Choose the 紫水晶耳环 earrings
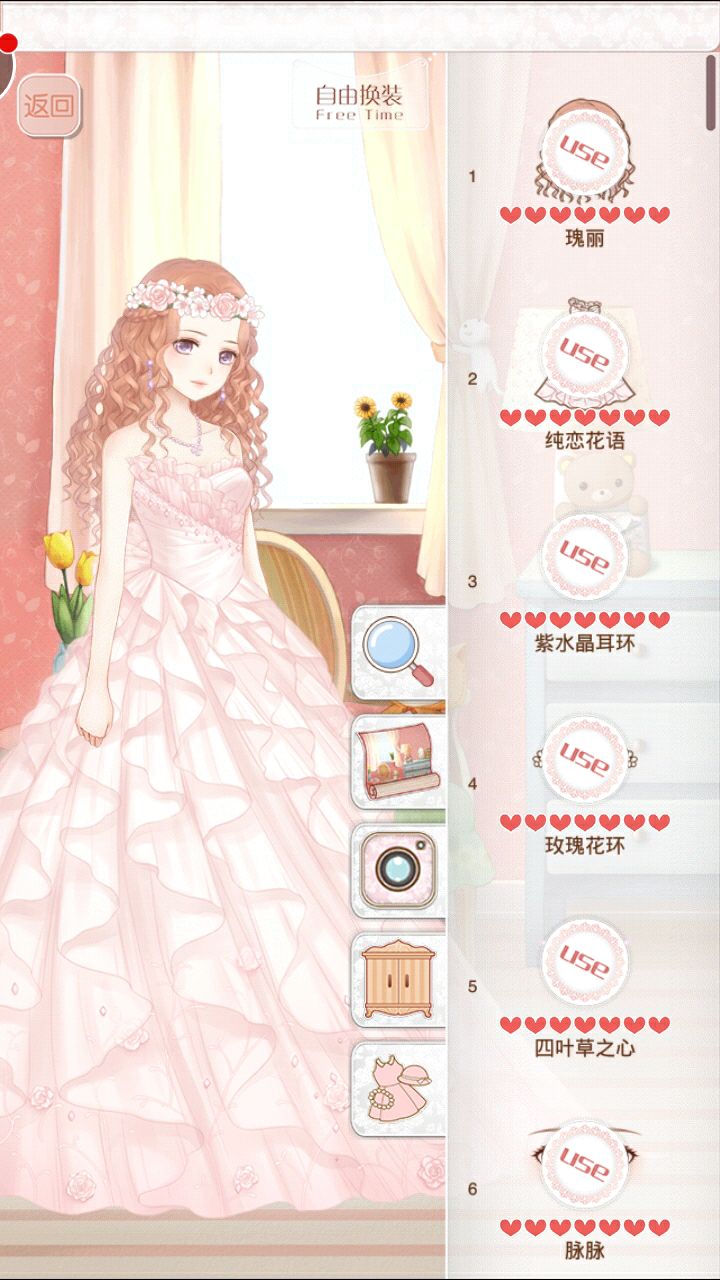 (x=584, y=558)
